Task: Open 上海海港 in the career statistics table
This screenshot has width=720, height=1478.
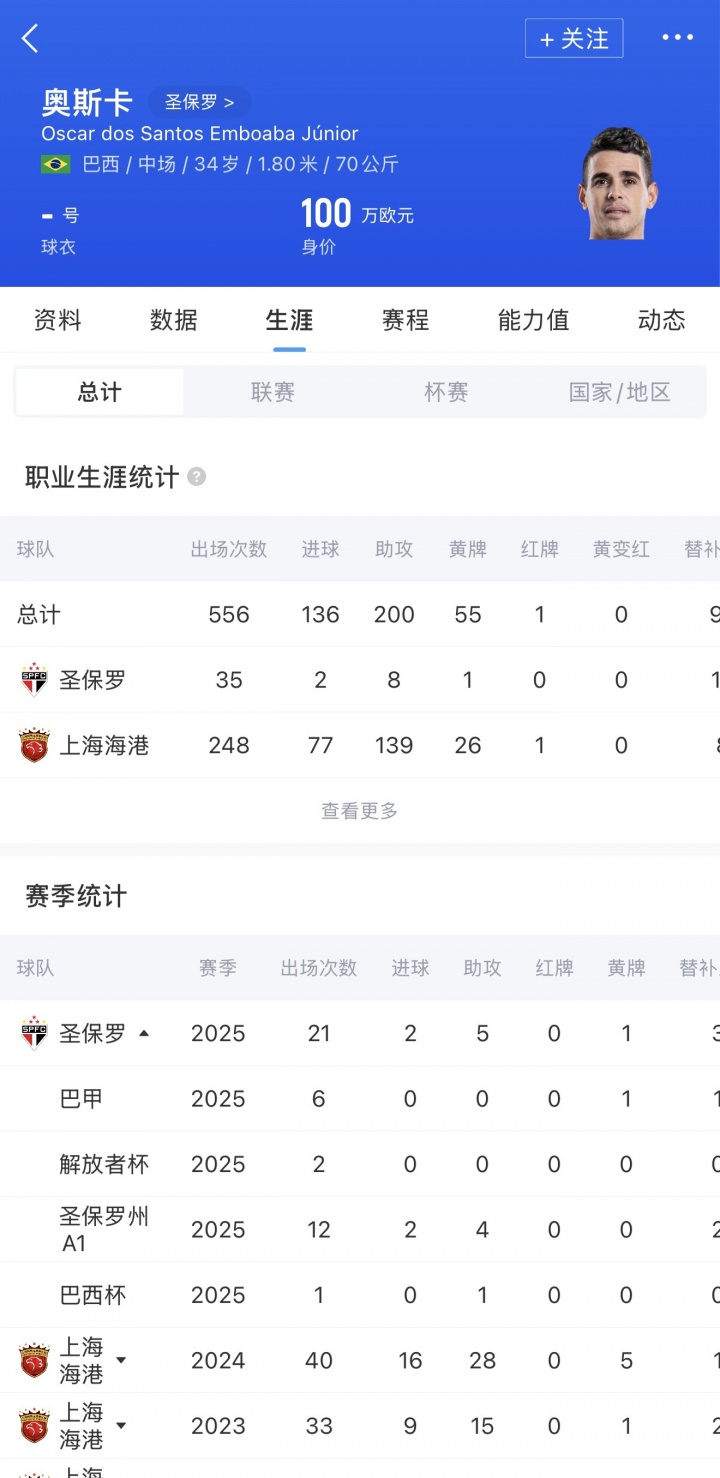Action: point(104,745)
